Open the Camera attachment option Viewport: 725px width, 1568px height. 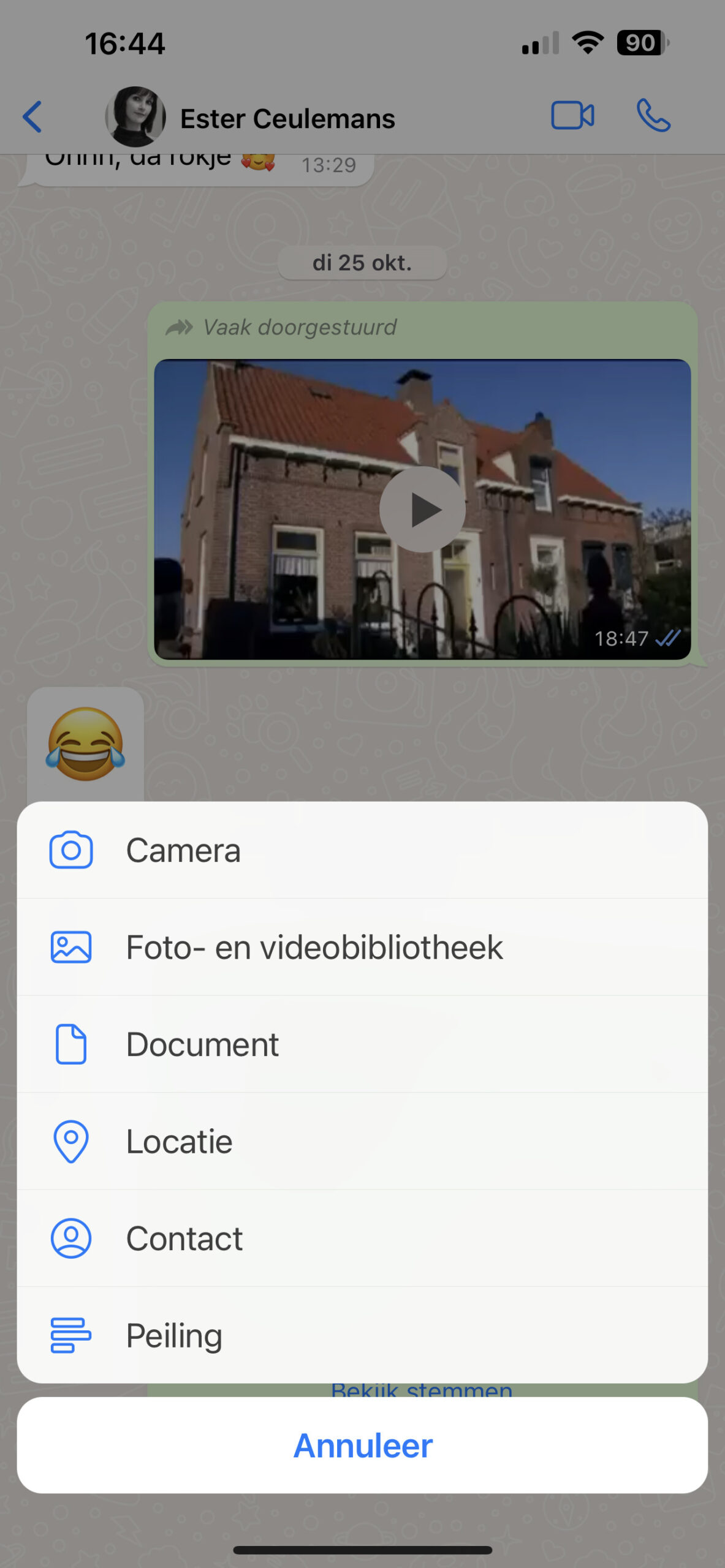(x=183, y=849)
